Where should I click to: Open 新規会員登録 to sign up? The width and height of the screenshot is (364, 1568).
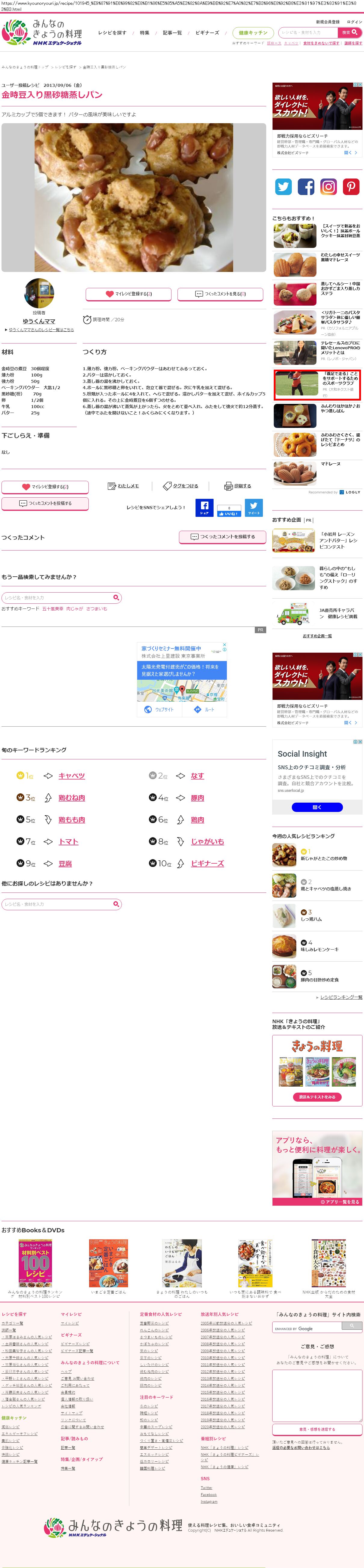328,22
